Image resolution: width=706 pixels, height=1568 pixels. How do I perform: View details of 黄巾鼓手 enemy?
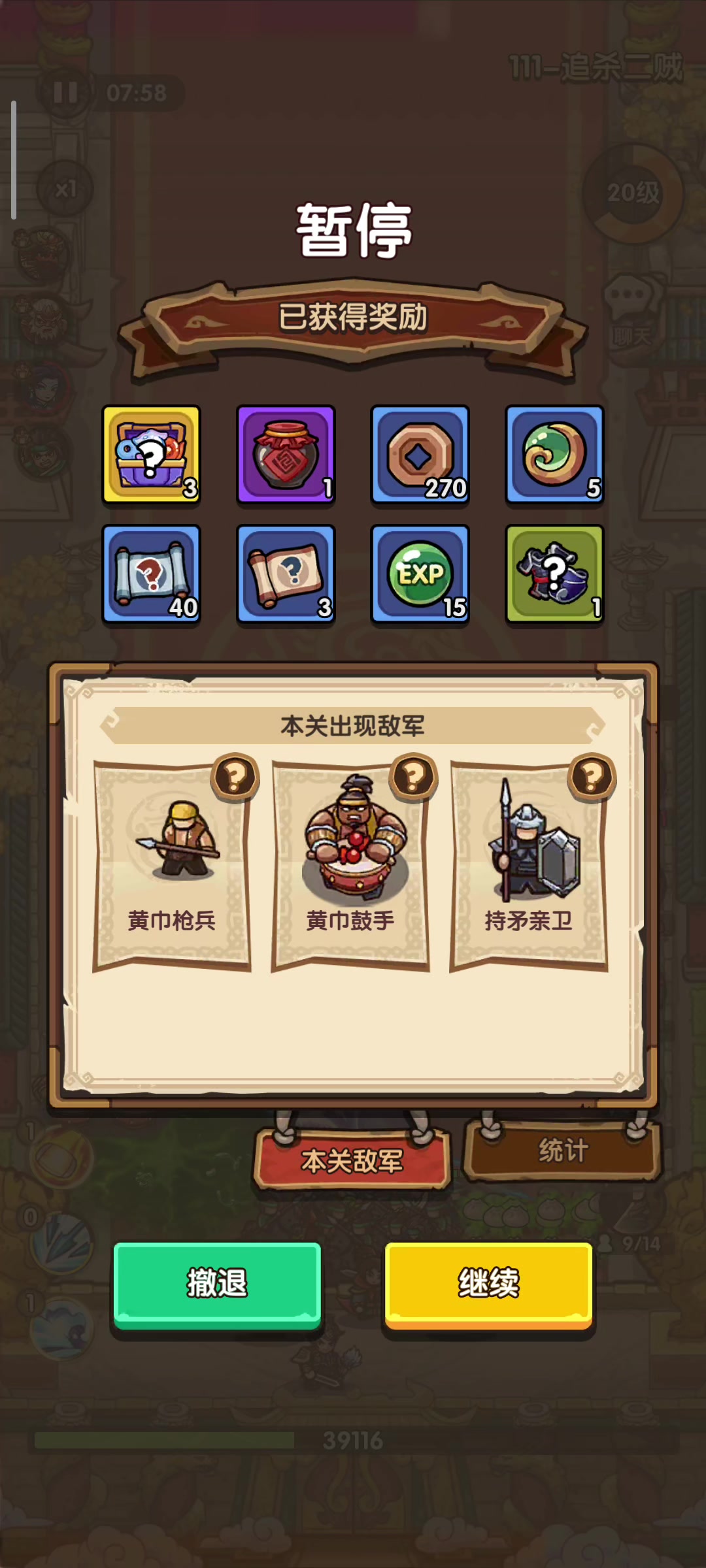coord(351,866)
